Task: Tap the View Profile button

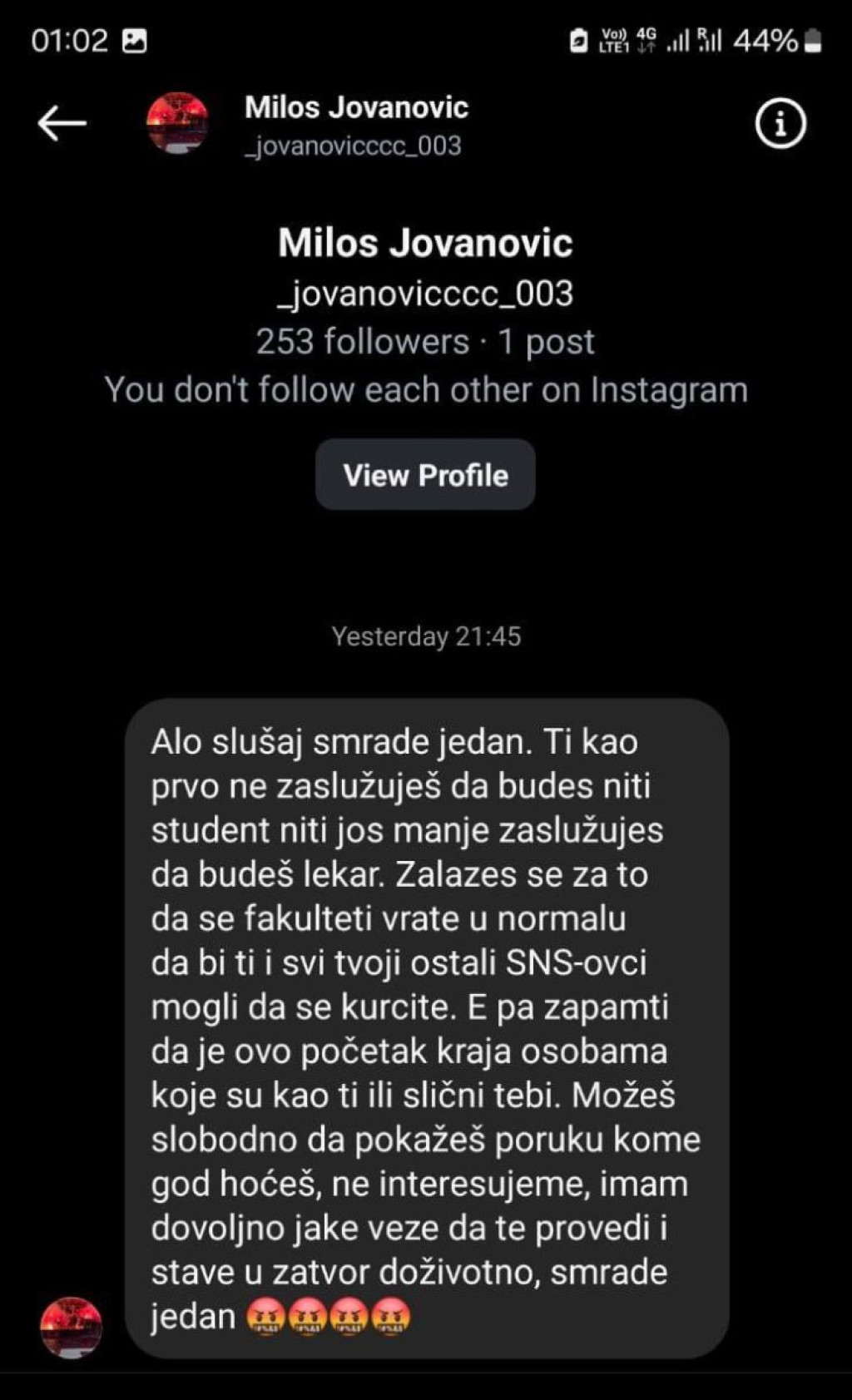Action: [425, 474]
